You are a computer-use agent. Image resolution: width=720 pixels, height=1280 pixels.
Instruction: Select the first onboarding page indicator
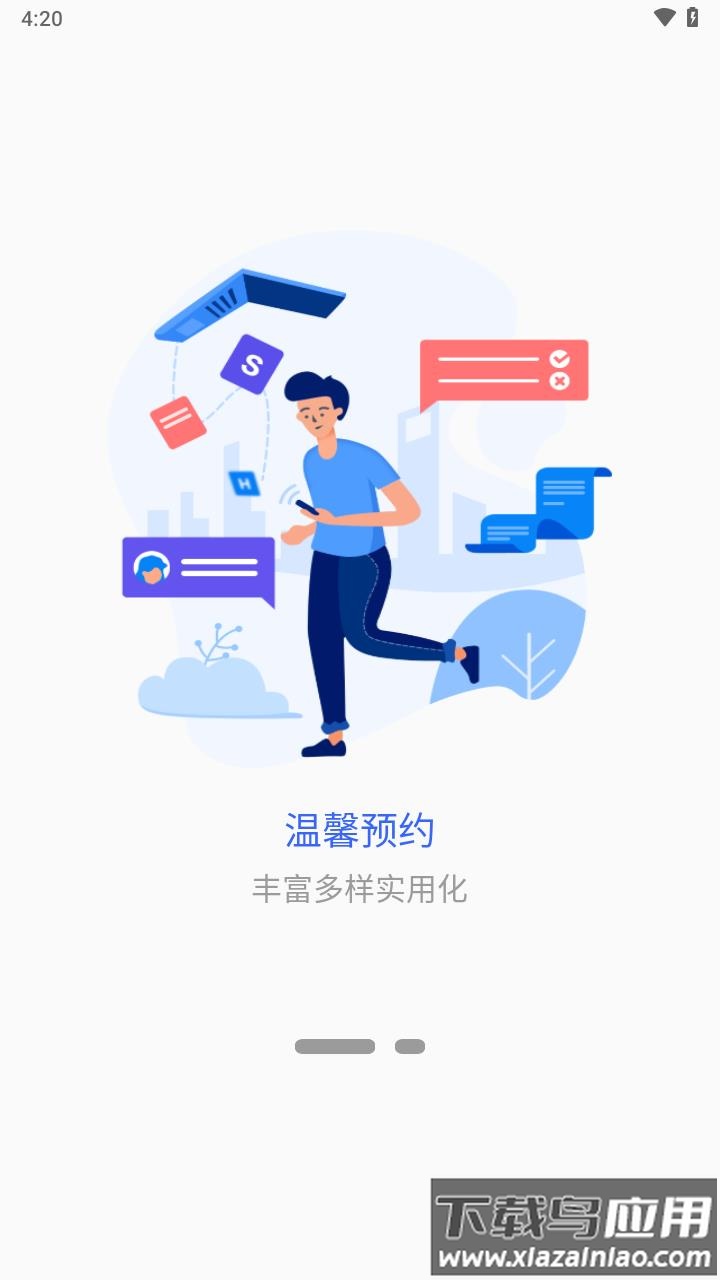pyautogui.click(x=335, y=1046)
